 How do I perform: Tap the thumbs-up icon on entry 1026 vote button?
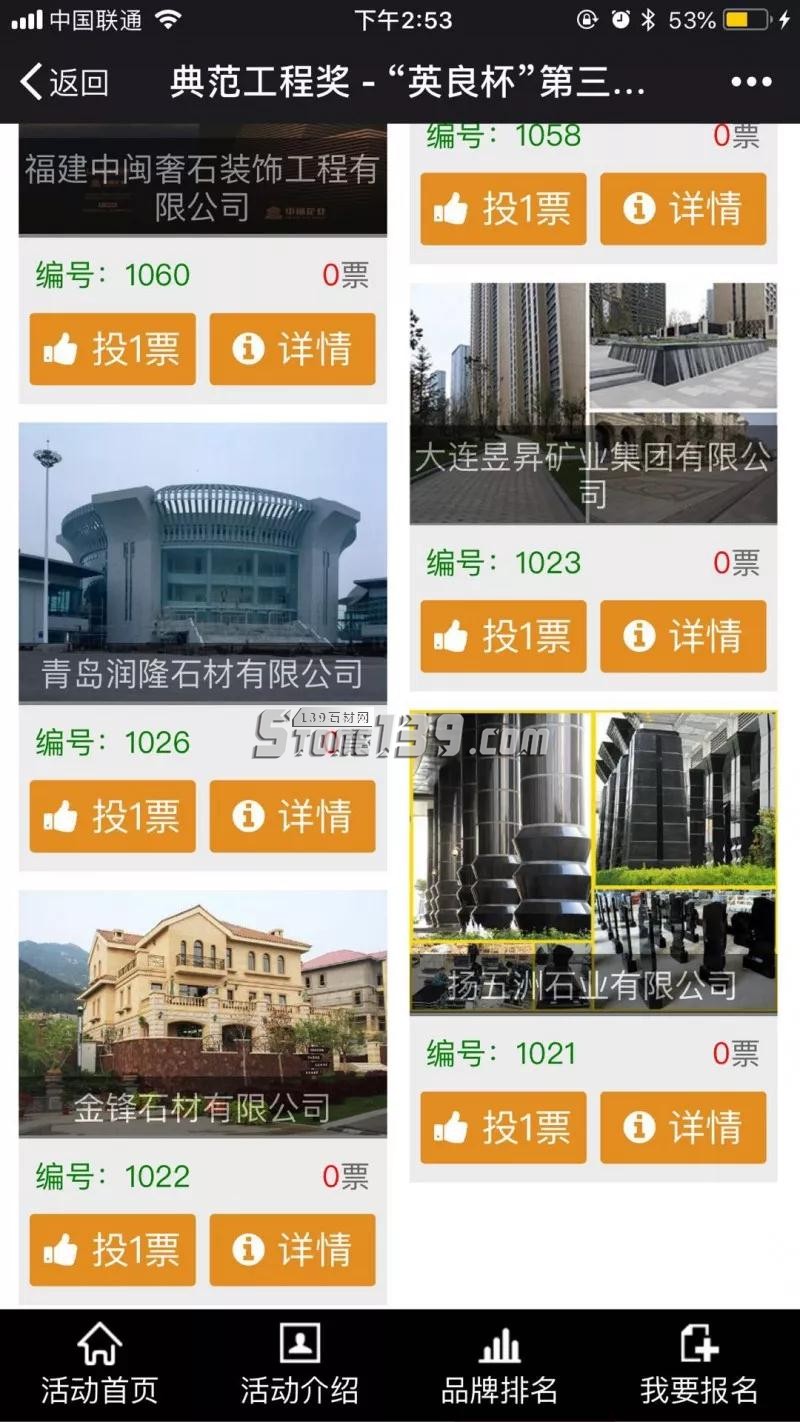tap(62, 817)
